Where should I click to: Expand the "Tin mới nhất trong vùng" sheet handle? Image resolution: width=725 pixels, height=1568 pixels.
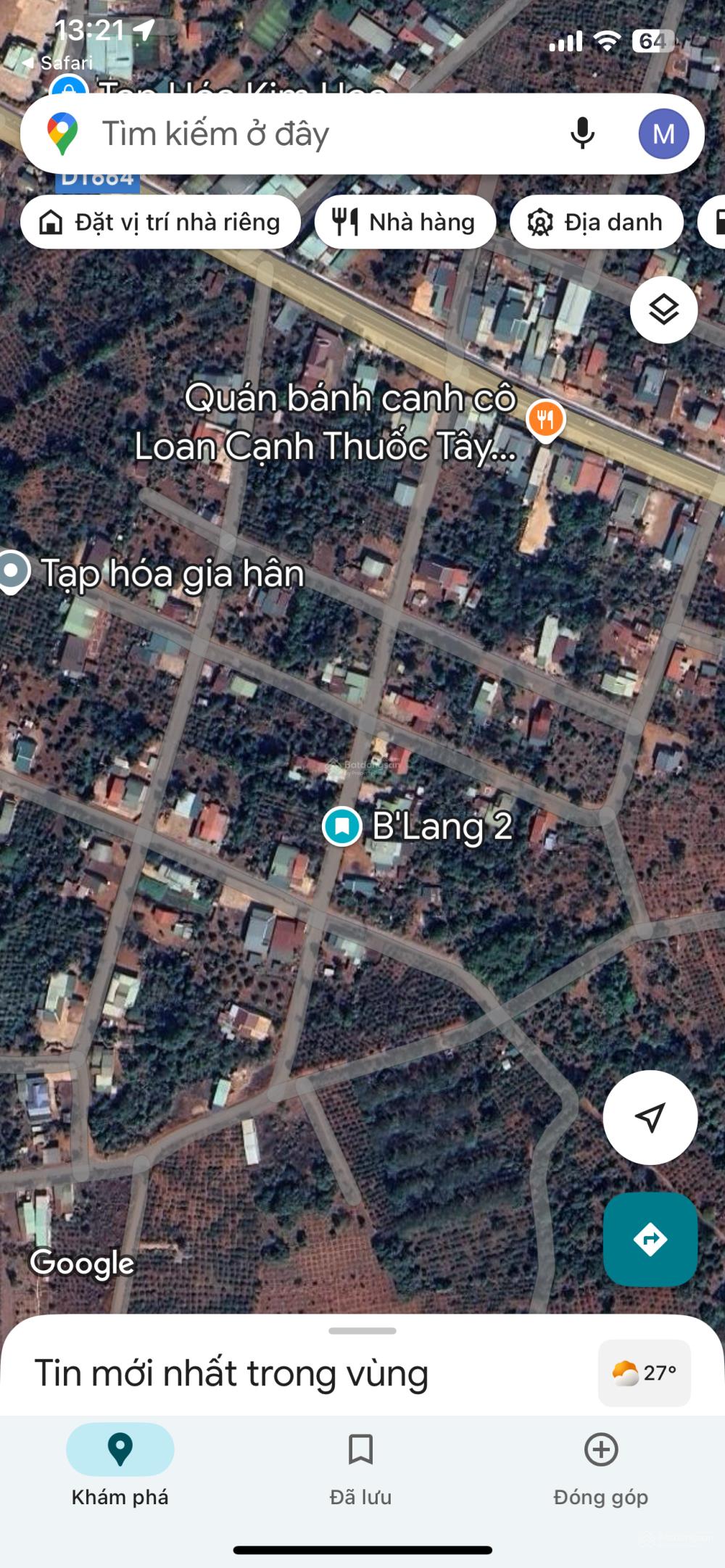pos(362,1331)
